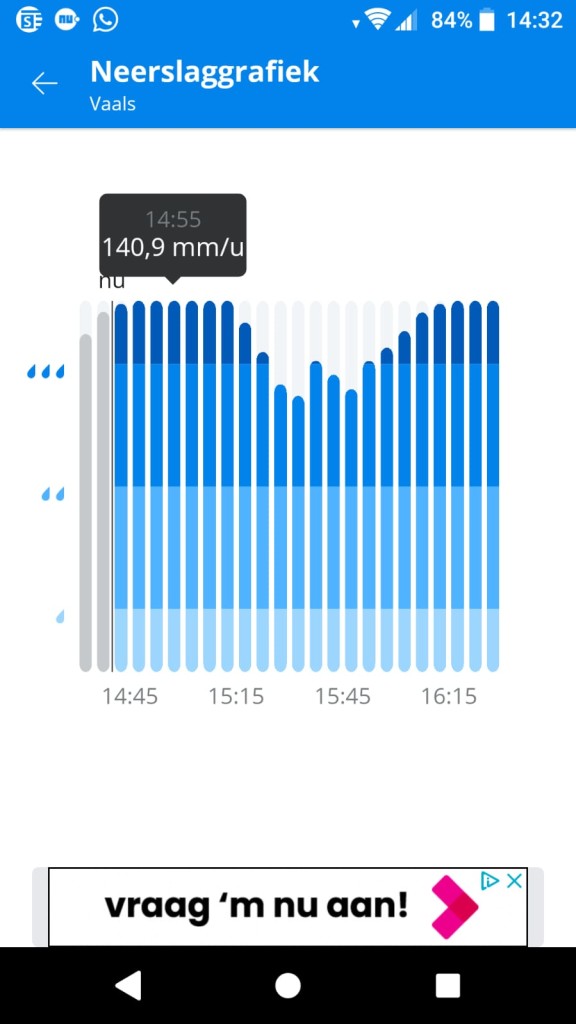This screenshot has width=576, height=1024.
Task: Open recent apps from navigation bar
Action: [448, 986]
